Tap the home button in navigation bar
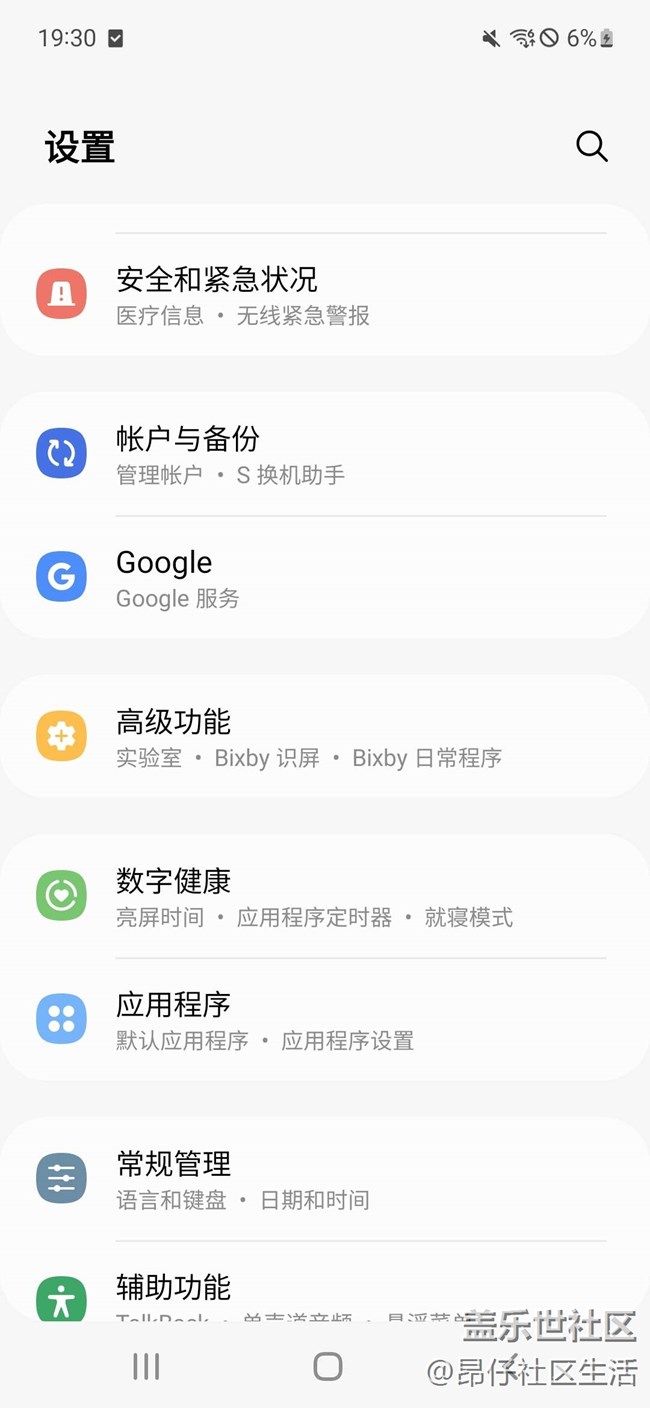The height and width of the screenshot is (1408, 650). [x=328, y=1366]
